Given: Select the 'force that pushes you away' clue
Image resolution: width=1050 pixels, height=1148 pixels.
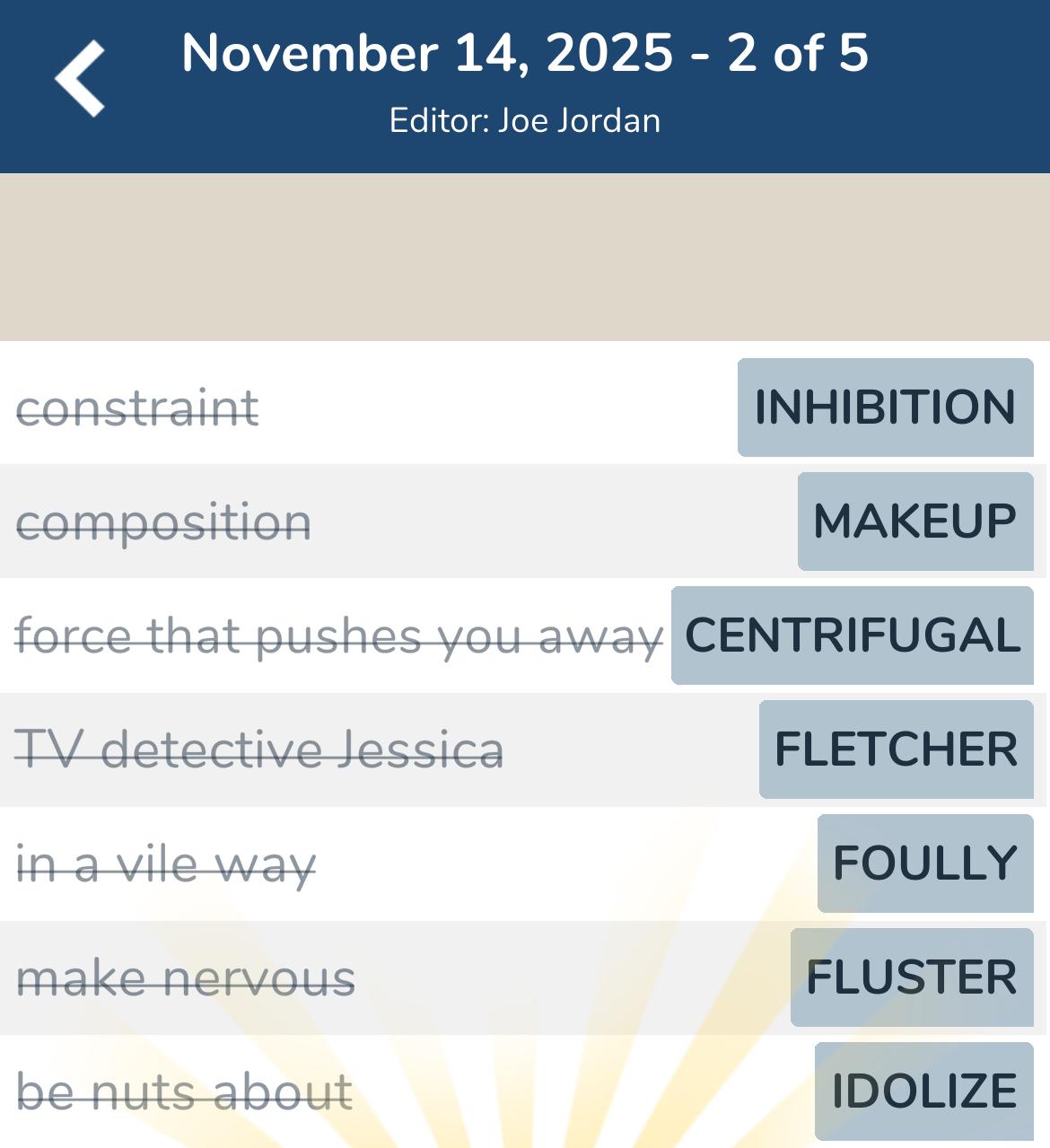Looking at the screenshot, I should click(x=336, y=635).
